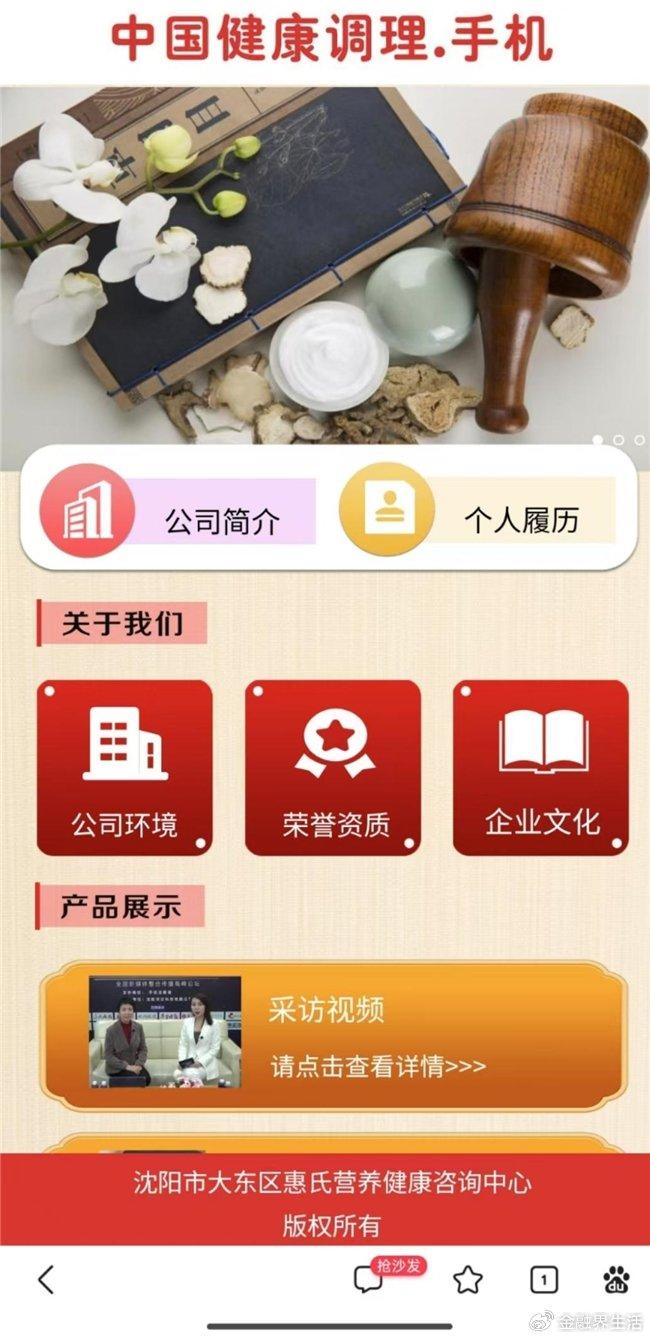Go back with the browser arrow
The width and height of the screenshot is (650, 1339).
[45, 1279]
